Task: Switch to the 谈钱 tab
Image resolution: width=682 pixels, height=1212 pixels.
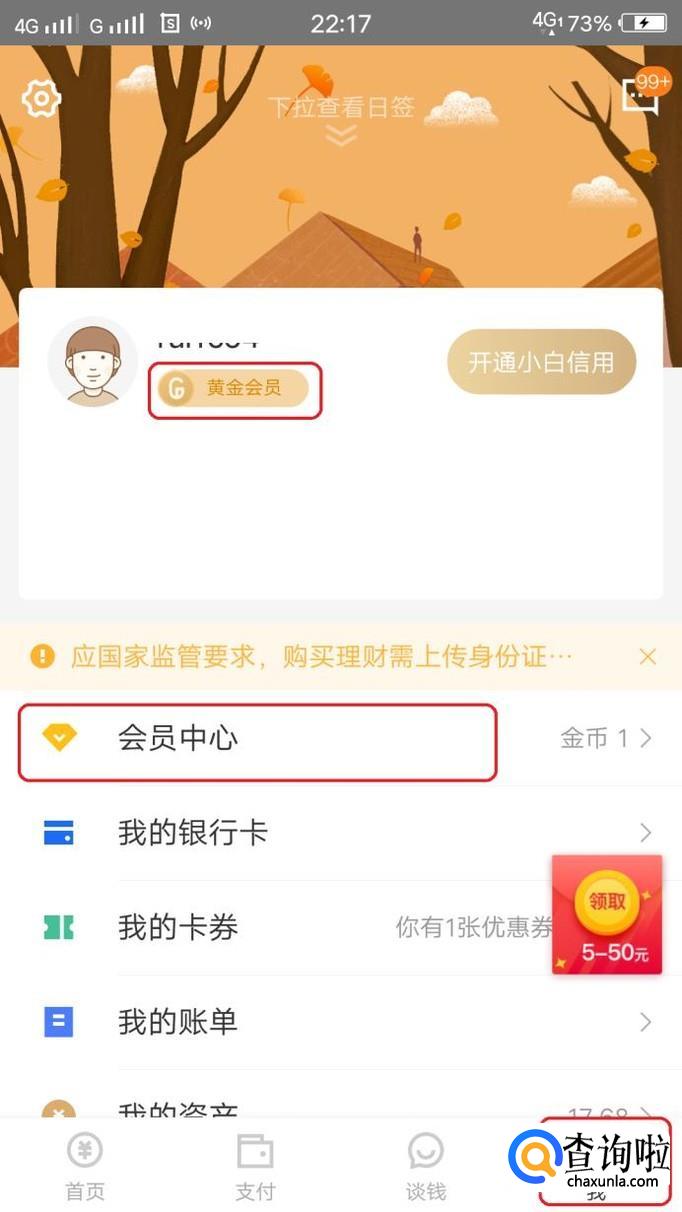Action: (426, 1166)
